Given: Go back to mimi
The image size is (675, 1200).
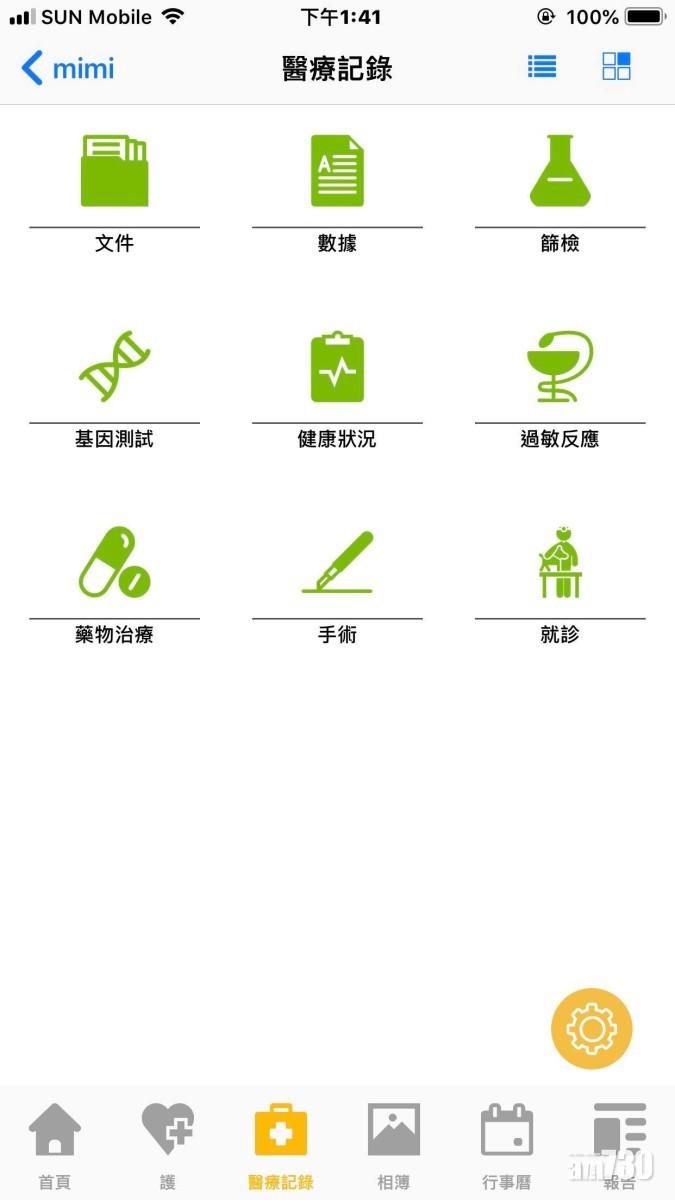Looking at the screenshot, I should 68,69.
